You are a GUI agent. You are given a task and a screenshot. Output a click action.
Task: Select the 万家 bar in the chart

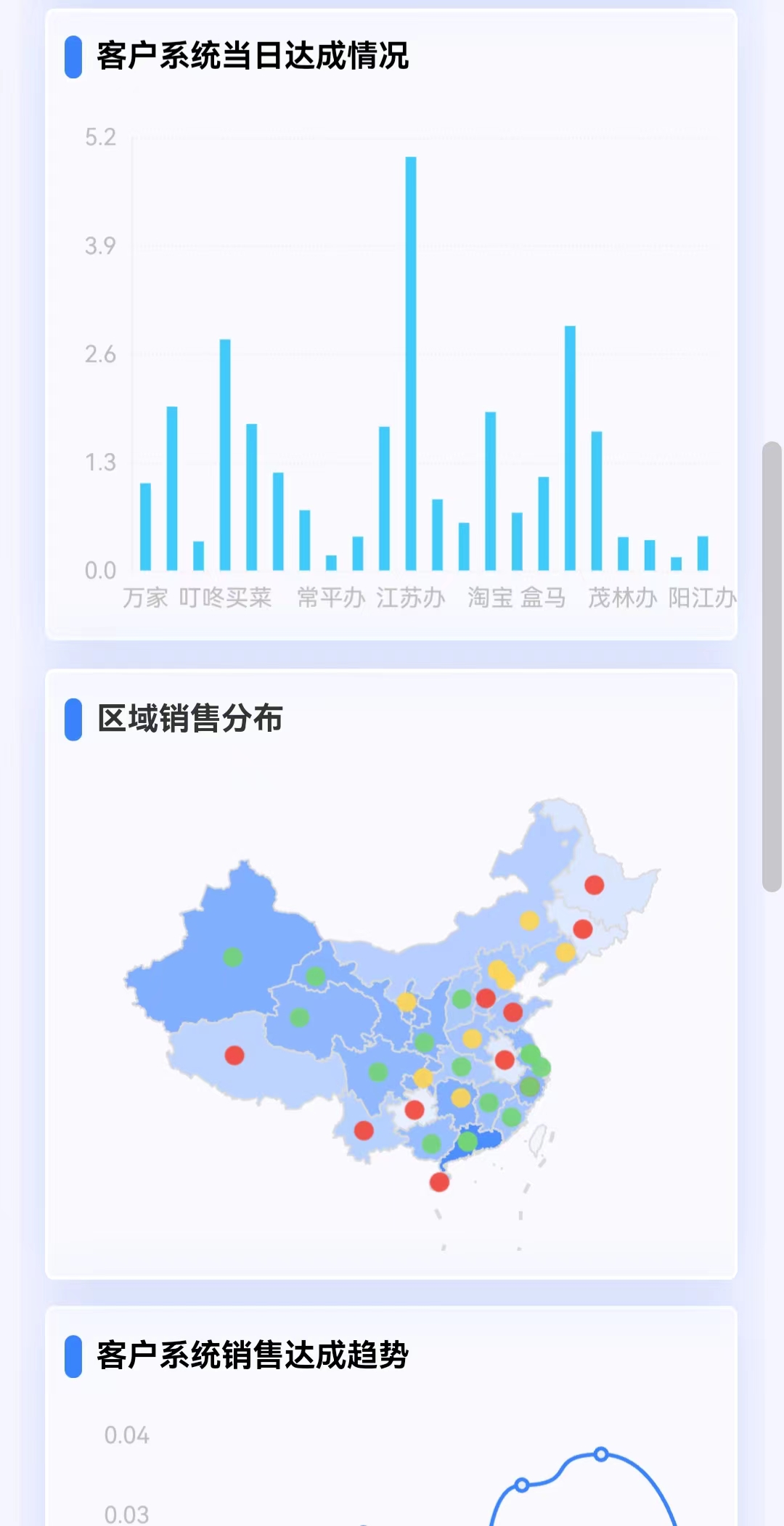(145, 526)
